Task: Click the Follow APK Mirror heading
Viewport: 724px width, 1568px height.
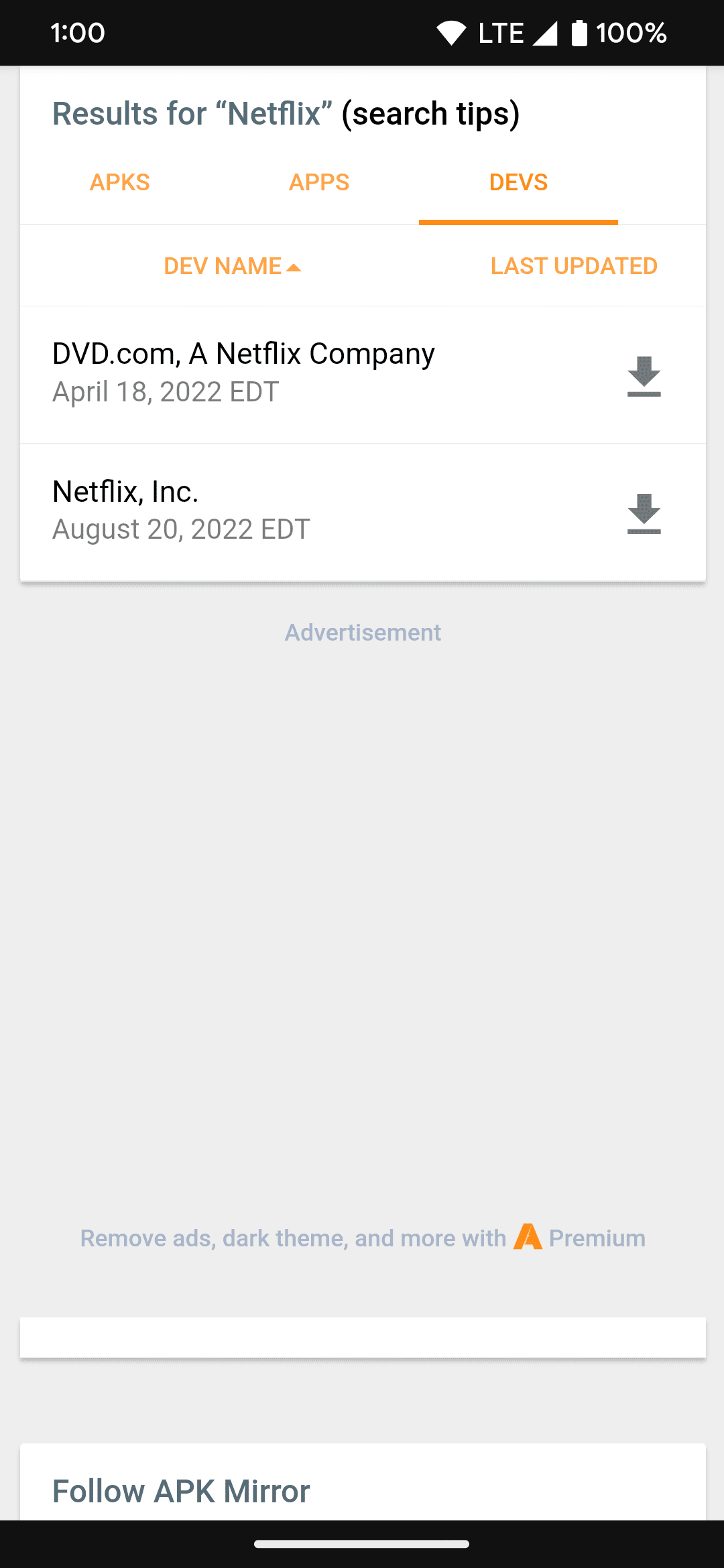Action: (181, 1490)
